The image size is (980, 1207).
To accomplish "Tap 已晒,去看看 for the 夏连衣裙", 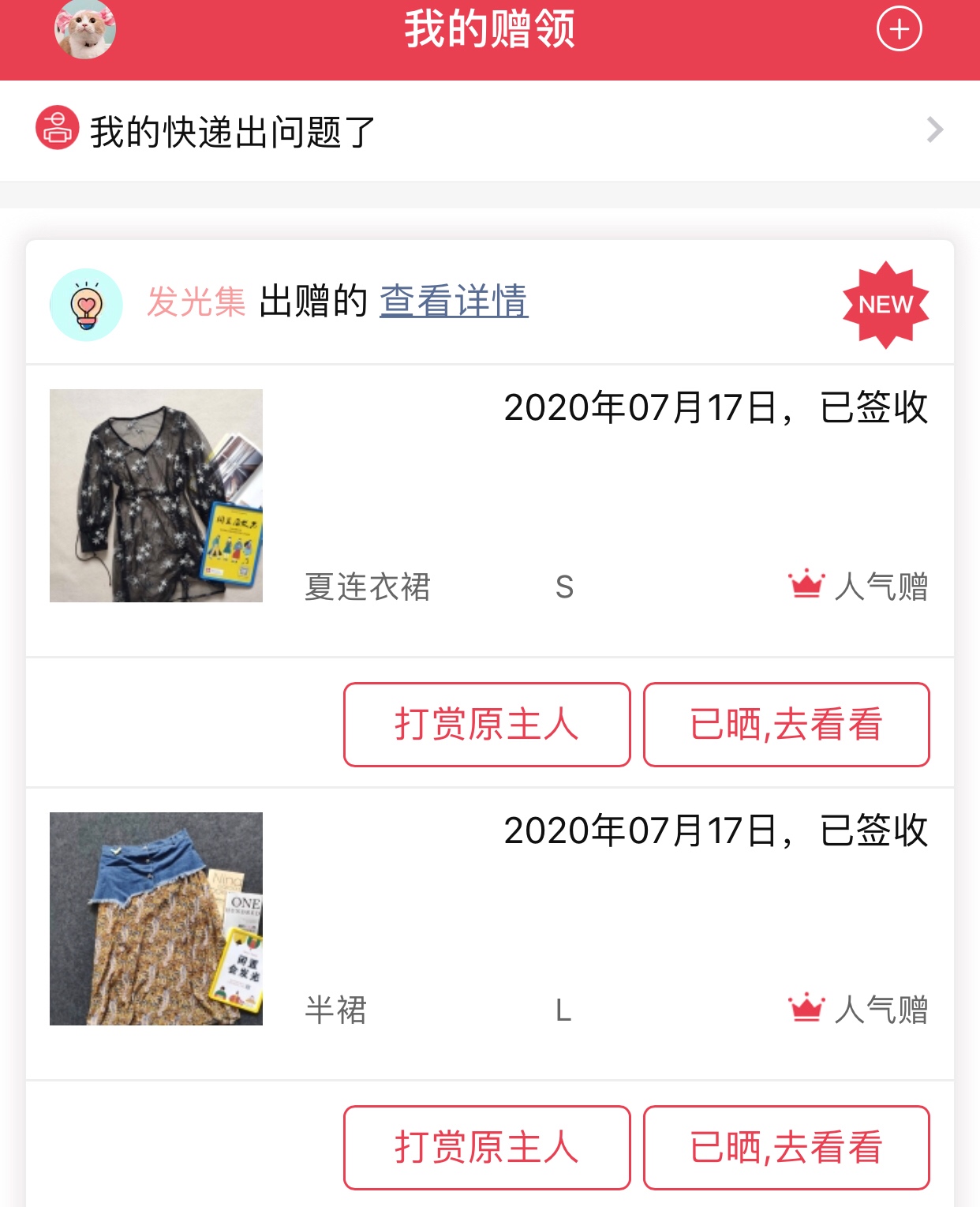I will (x=786, y=725).
